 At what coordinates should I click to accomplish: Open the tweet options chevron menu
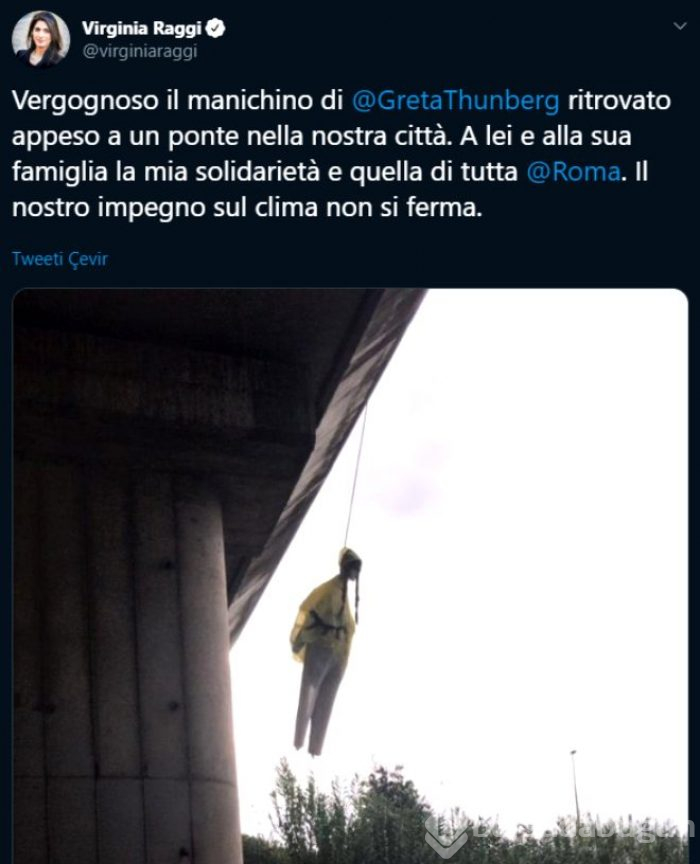tap(680, 27)
